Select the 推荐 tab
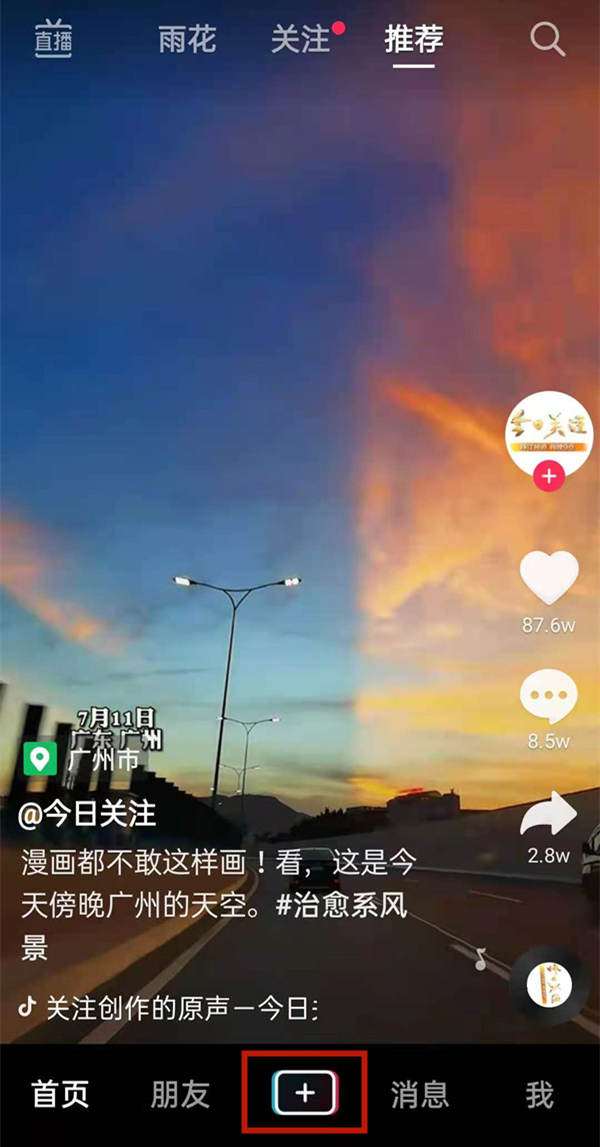The image size is (600, 1147). 413,40
